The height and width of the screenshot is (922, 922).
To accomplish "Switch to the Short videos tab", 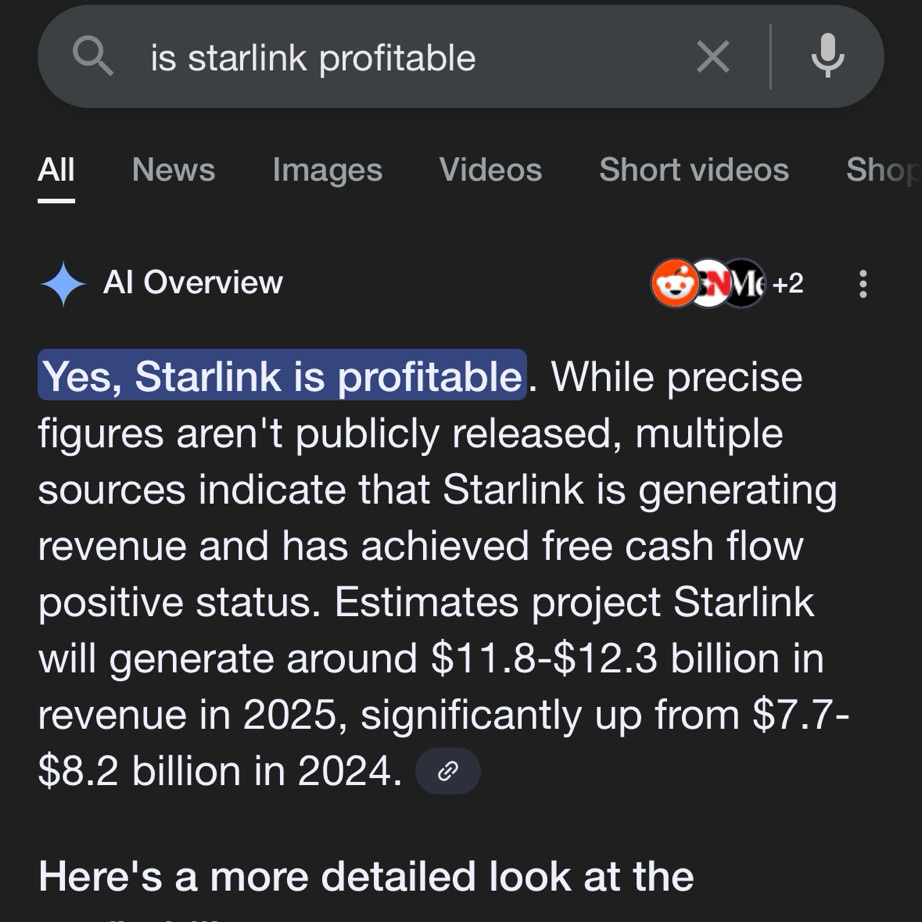I will pos(693,170).
